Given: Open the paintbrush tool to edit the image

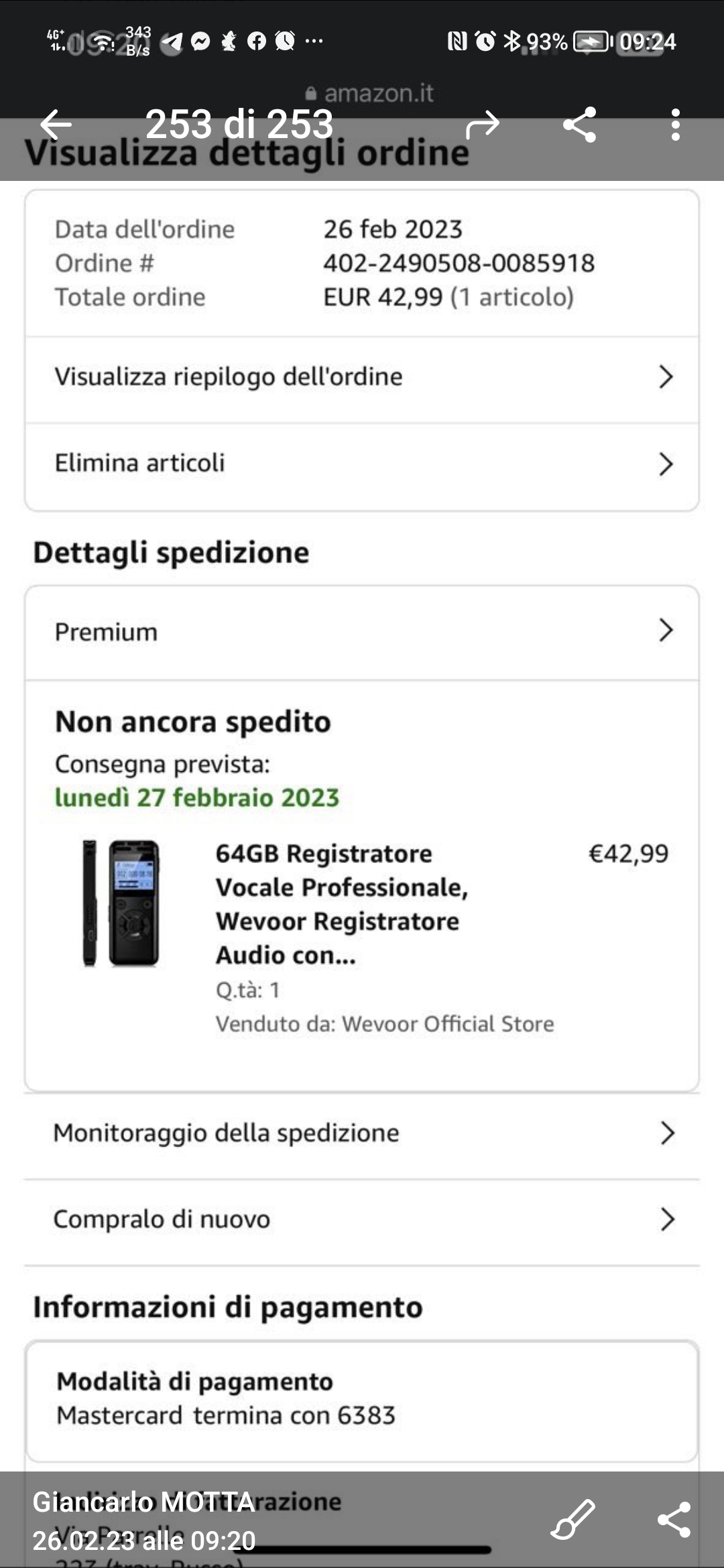Looking at the screenshot, I should point(572,1519).
